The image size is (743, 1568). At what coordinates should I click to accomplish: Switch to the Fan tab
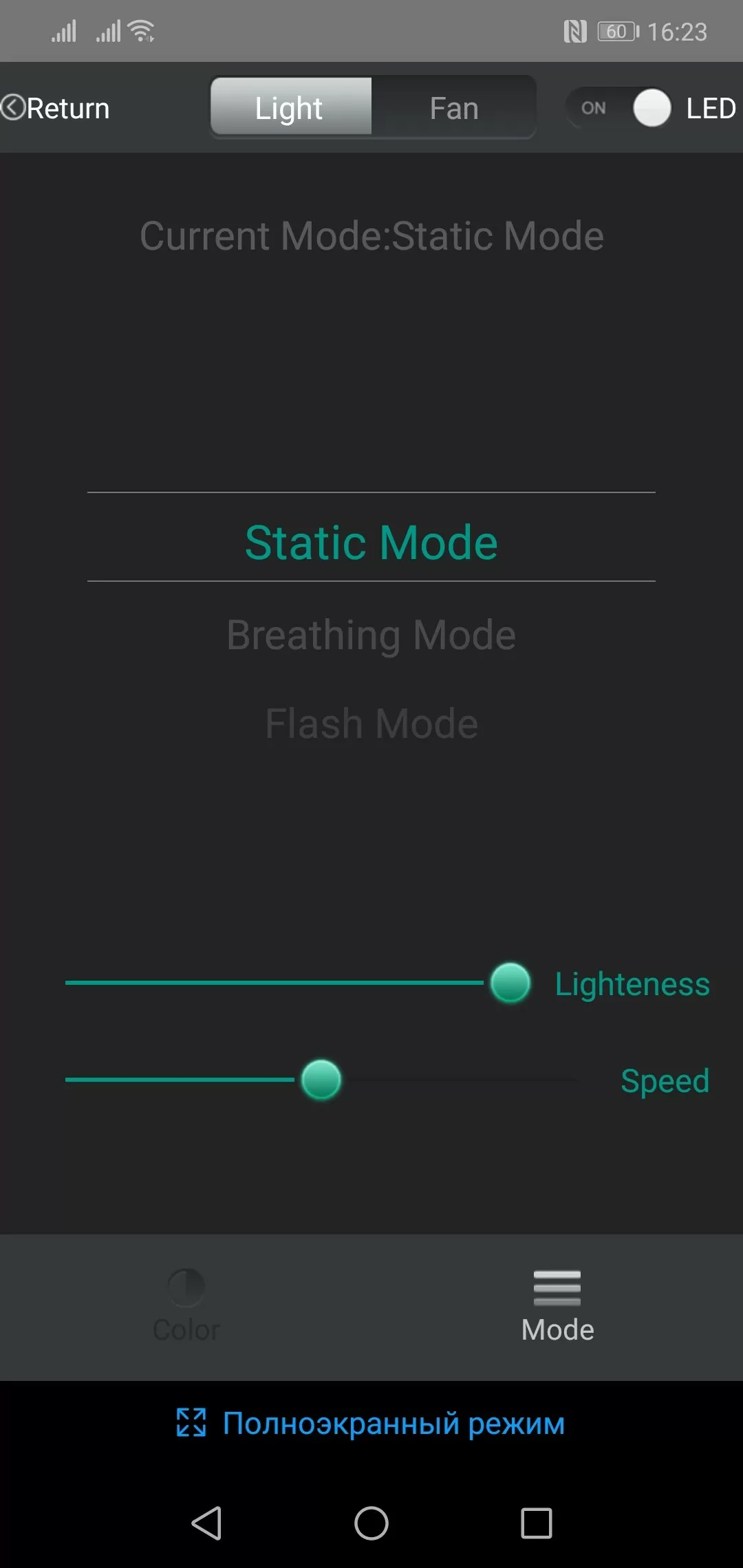454,107
